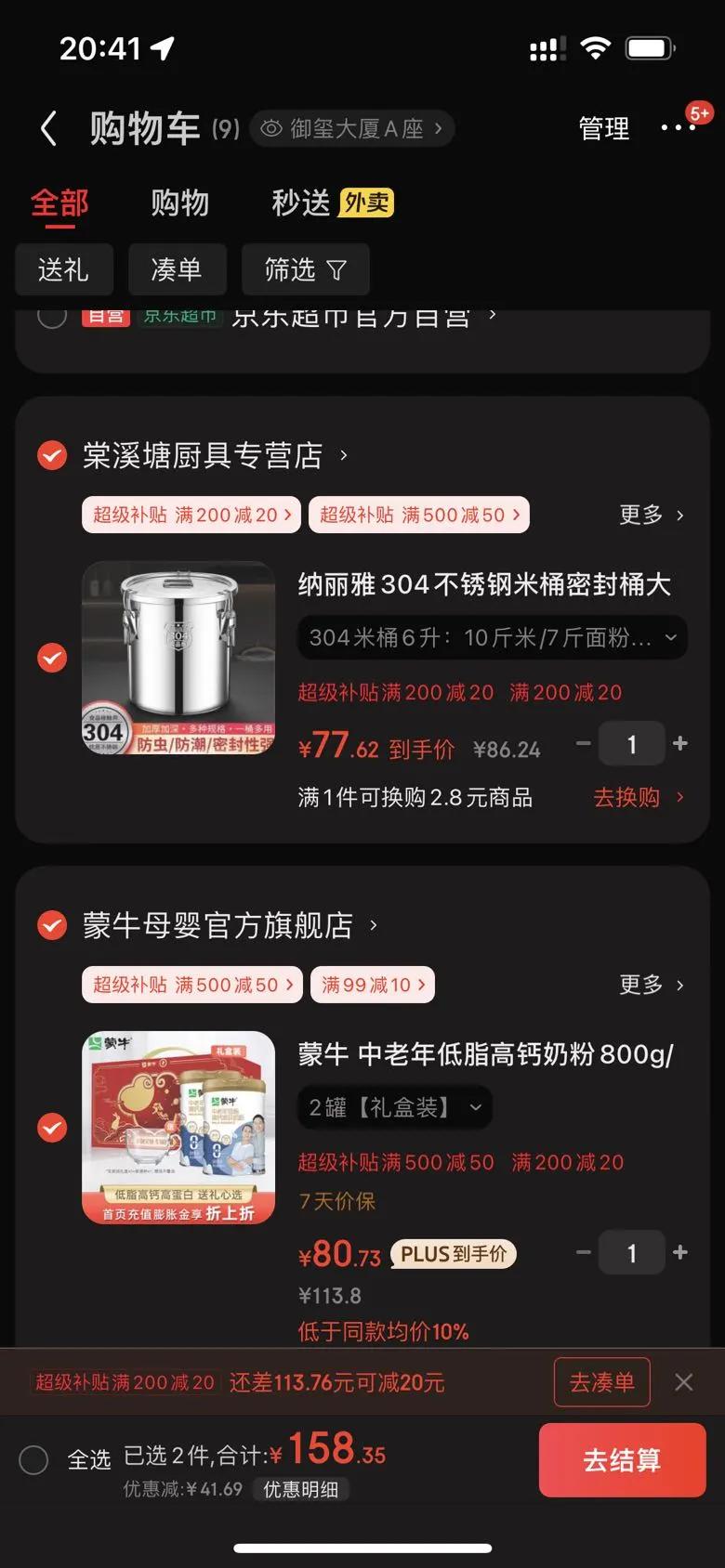Expand the 304米桶6升 spec dropdown
The height and width of the screenshot is (1568, 725).
pyautogui.click(x=492, y=637)
